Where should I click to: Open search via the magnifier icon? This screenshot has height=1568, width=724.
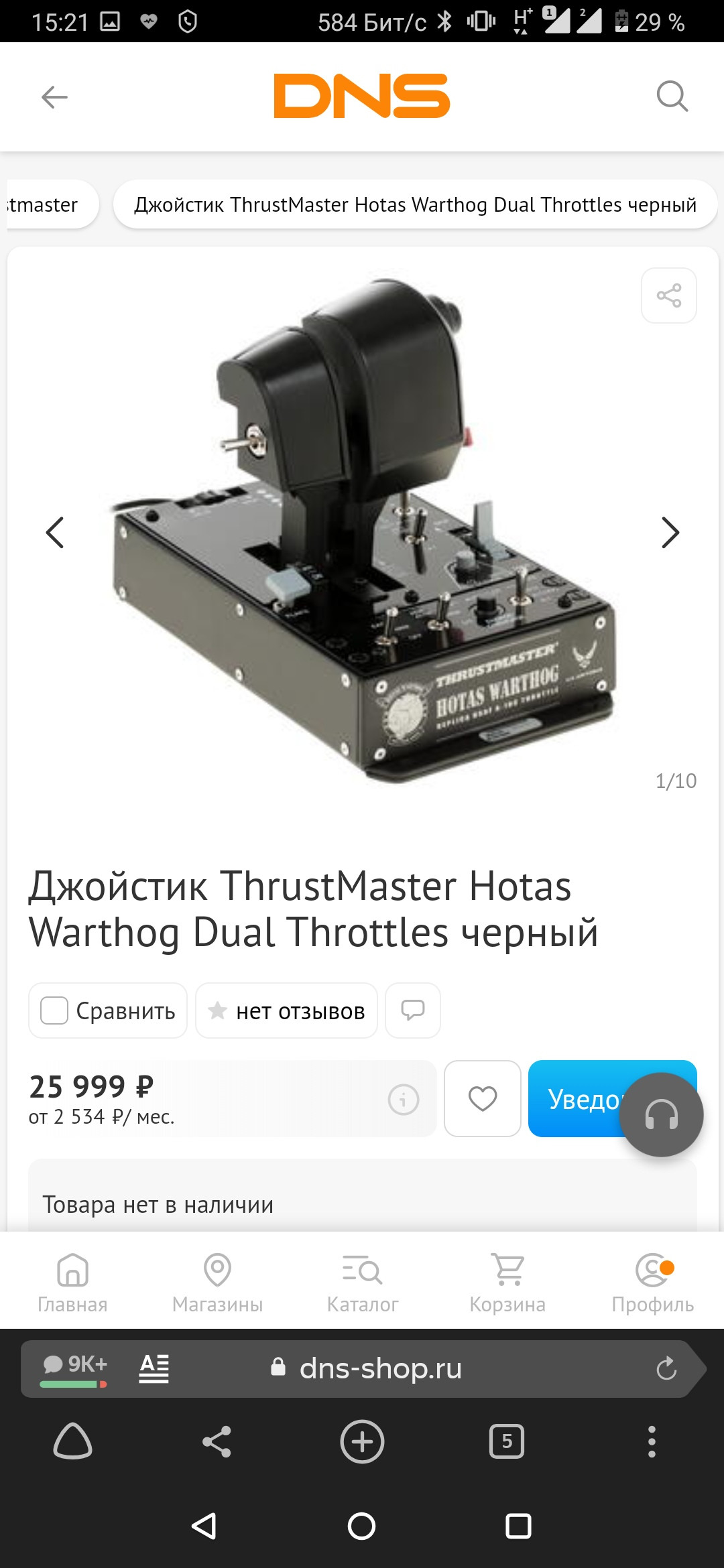[x=672, y=96]
